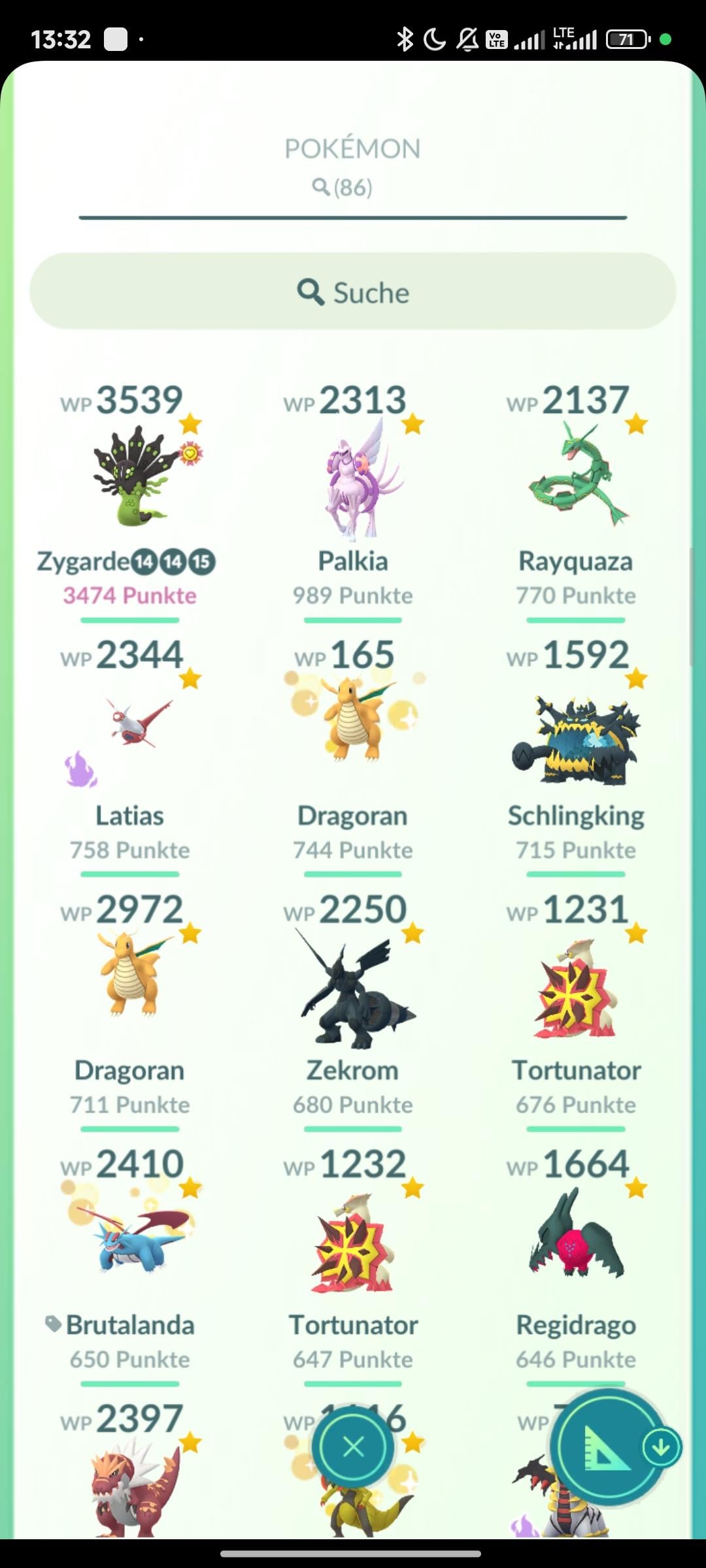Open Tortunator with WP 1232

click(353, 1241)
